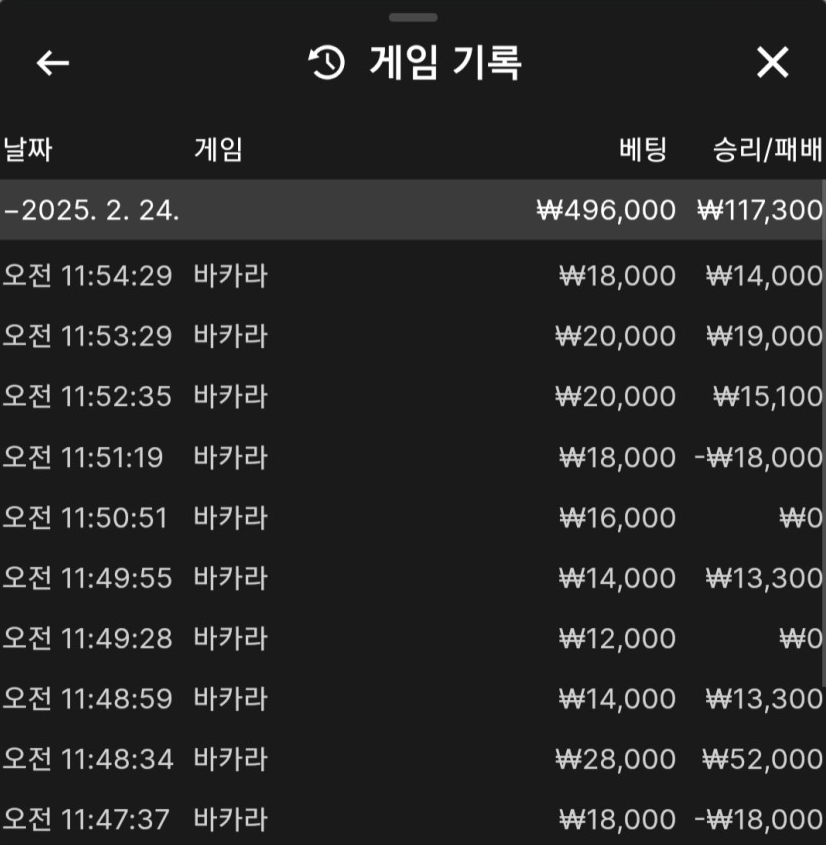The width and height of the screenshot is (826, 845).
Task: View the 11:48:59 baccarat round
Action: (x=412, y=698)
